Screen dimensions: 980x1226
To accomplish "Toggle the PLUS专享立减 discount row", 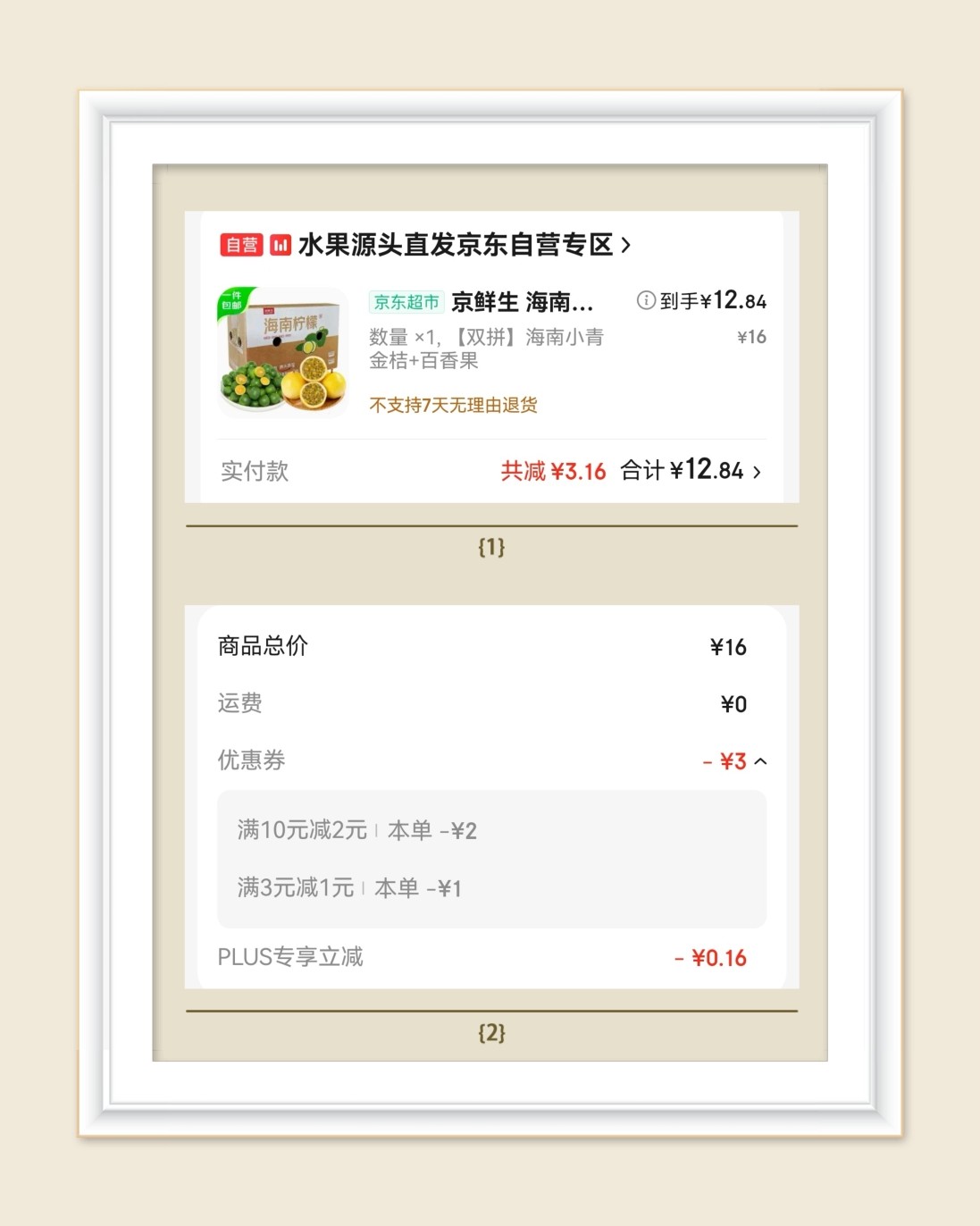I will [289, 956].
